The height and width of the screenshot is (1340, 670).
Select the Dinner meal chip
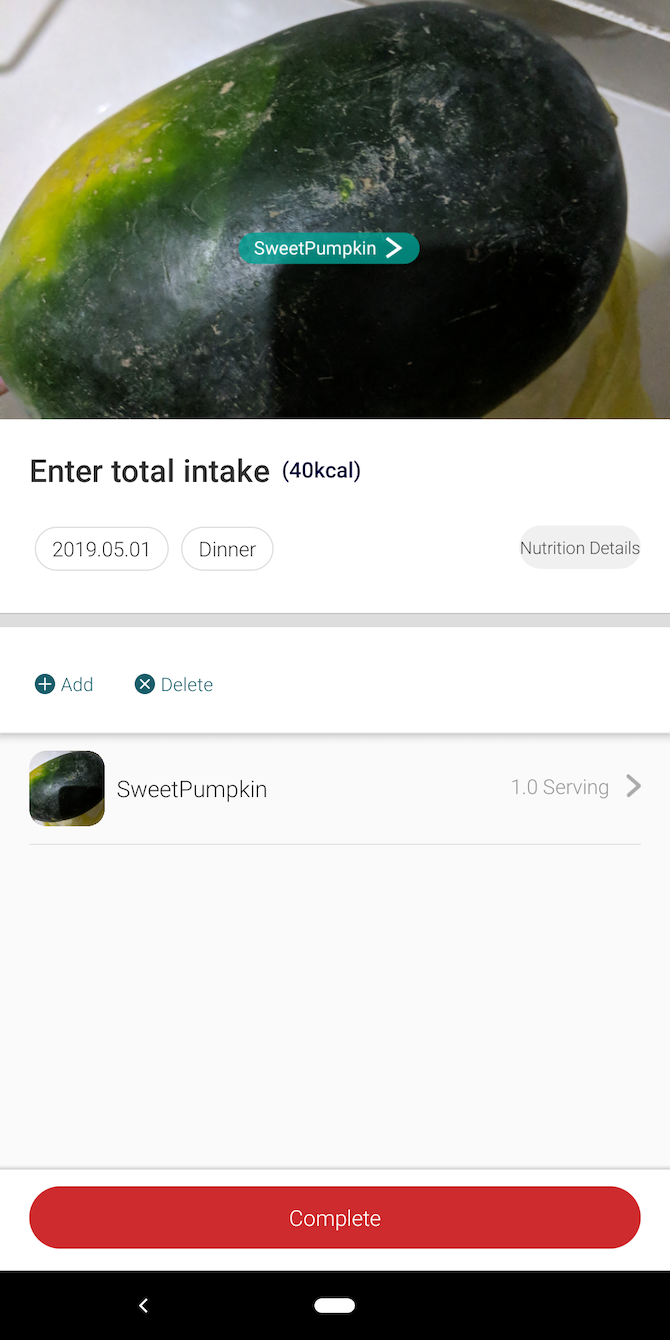pyautogui.click(x=227, y=549)
